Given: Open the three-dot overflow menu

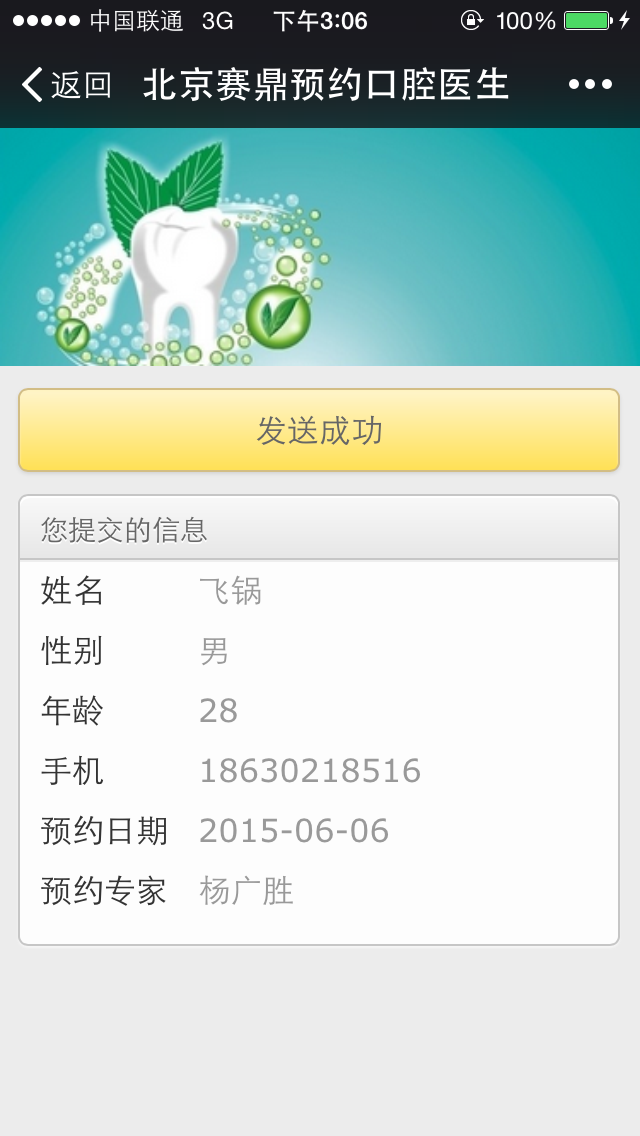Looking at the screenshot, I should pos(590,85).
